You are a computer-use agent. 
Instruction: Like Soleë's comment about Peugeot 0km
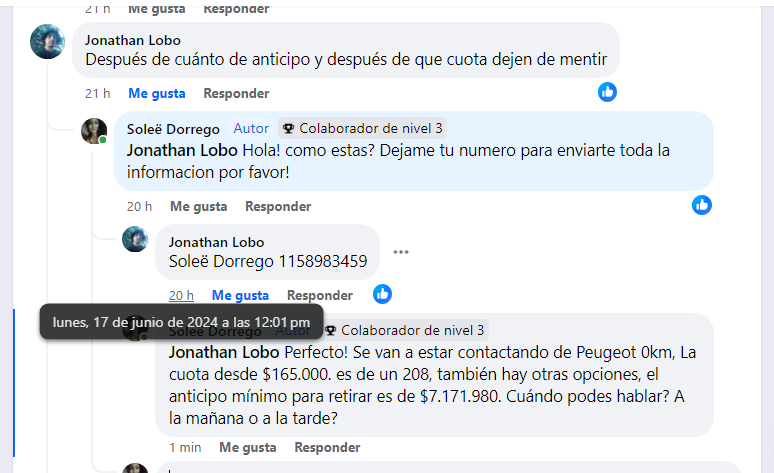pos(247,447)
